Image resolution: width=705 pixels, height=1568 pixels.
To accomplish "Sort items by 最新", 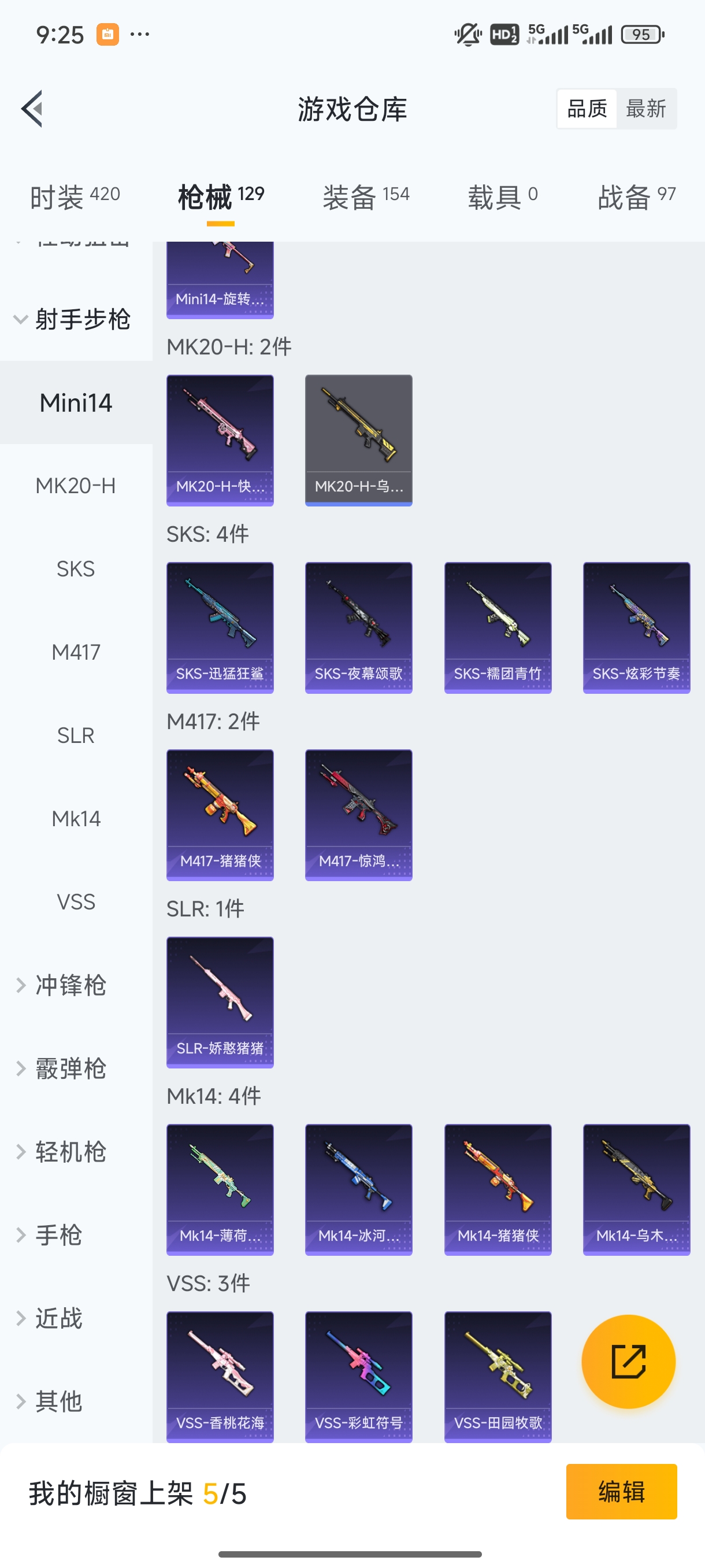I will [x=645, y=109].
